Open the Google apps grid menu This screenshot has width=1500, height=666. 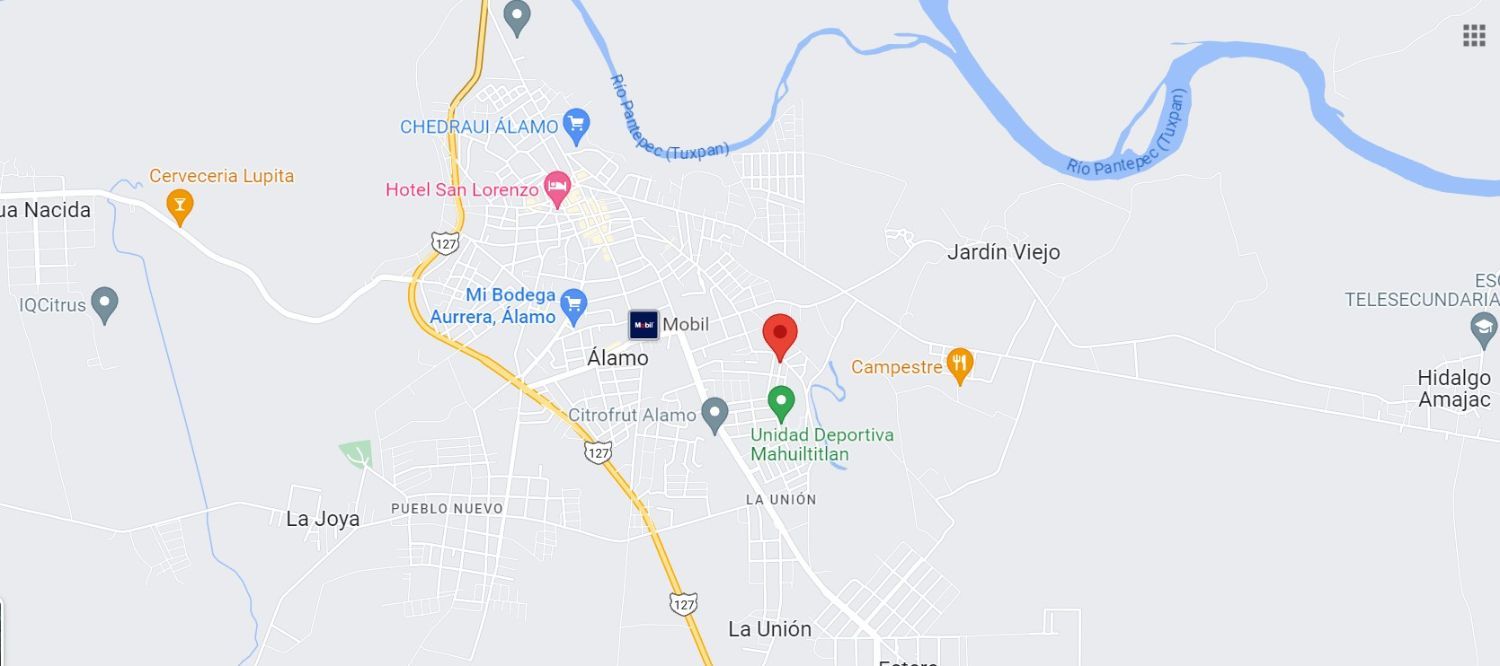pyautogui.click(x=1473, y=35)
